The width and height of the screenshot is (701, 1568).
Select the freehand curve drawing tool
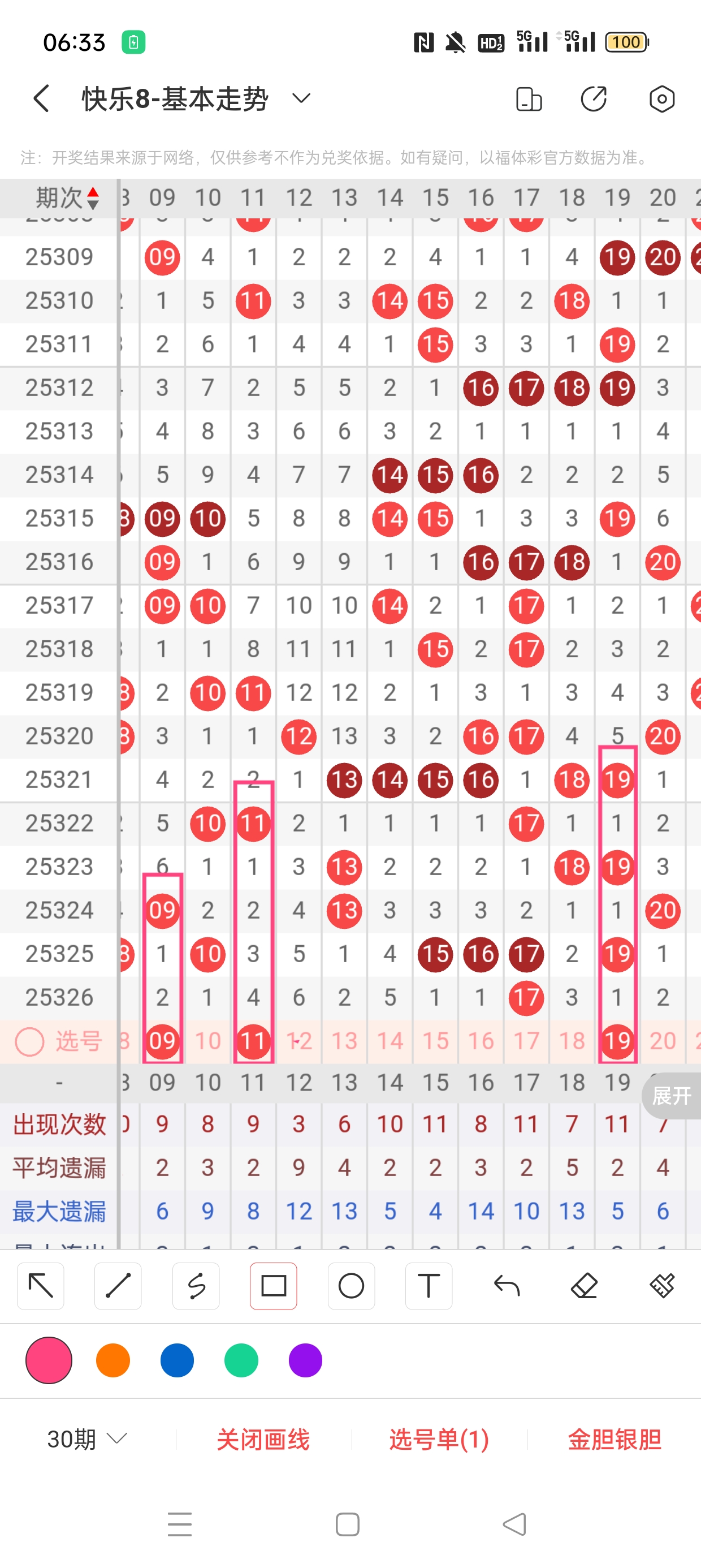(x=196, y=1286)
